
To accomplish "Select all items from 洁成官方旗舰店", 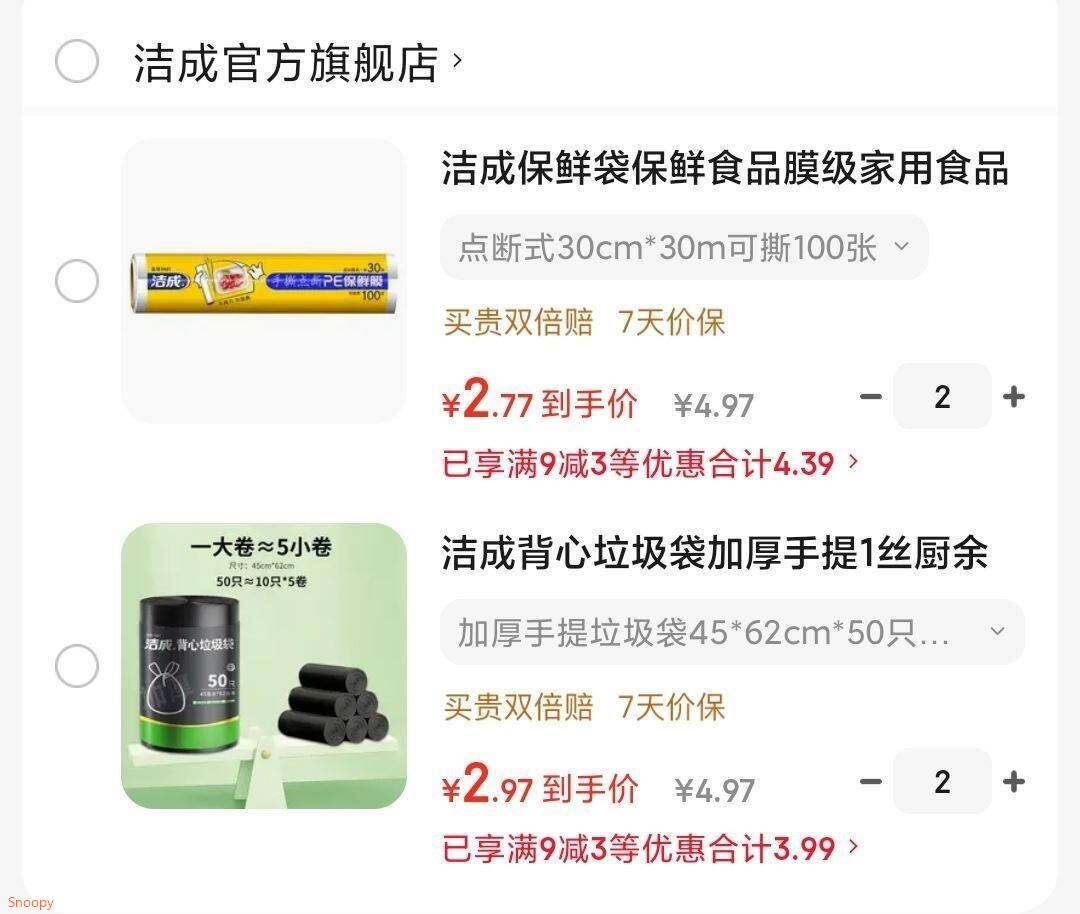I will point(77,62).
